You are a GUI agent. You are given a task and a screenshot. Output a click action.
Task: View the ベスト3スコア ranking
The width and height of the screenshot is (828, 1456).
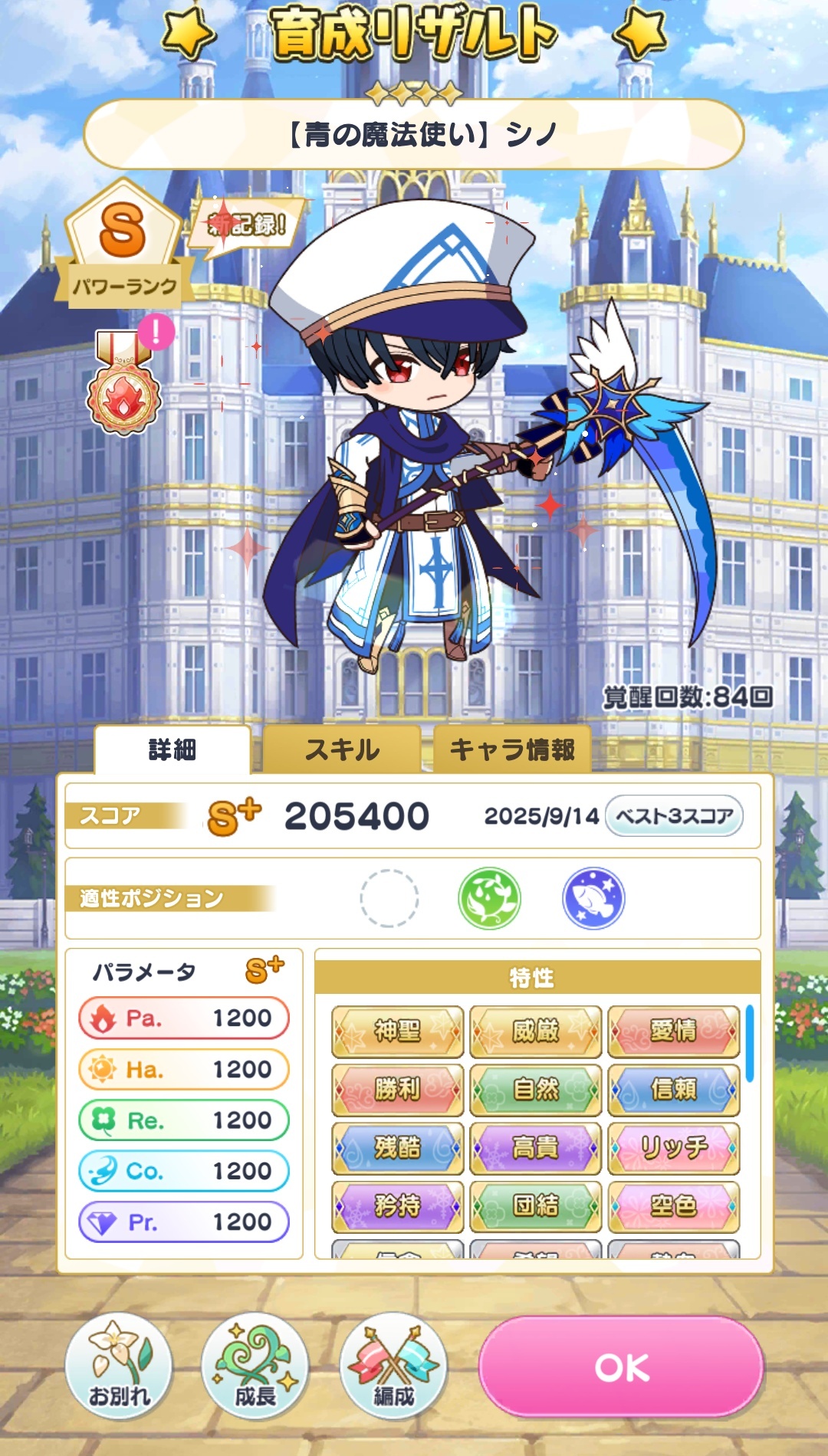coord(674,816)
